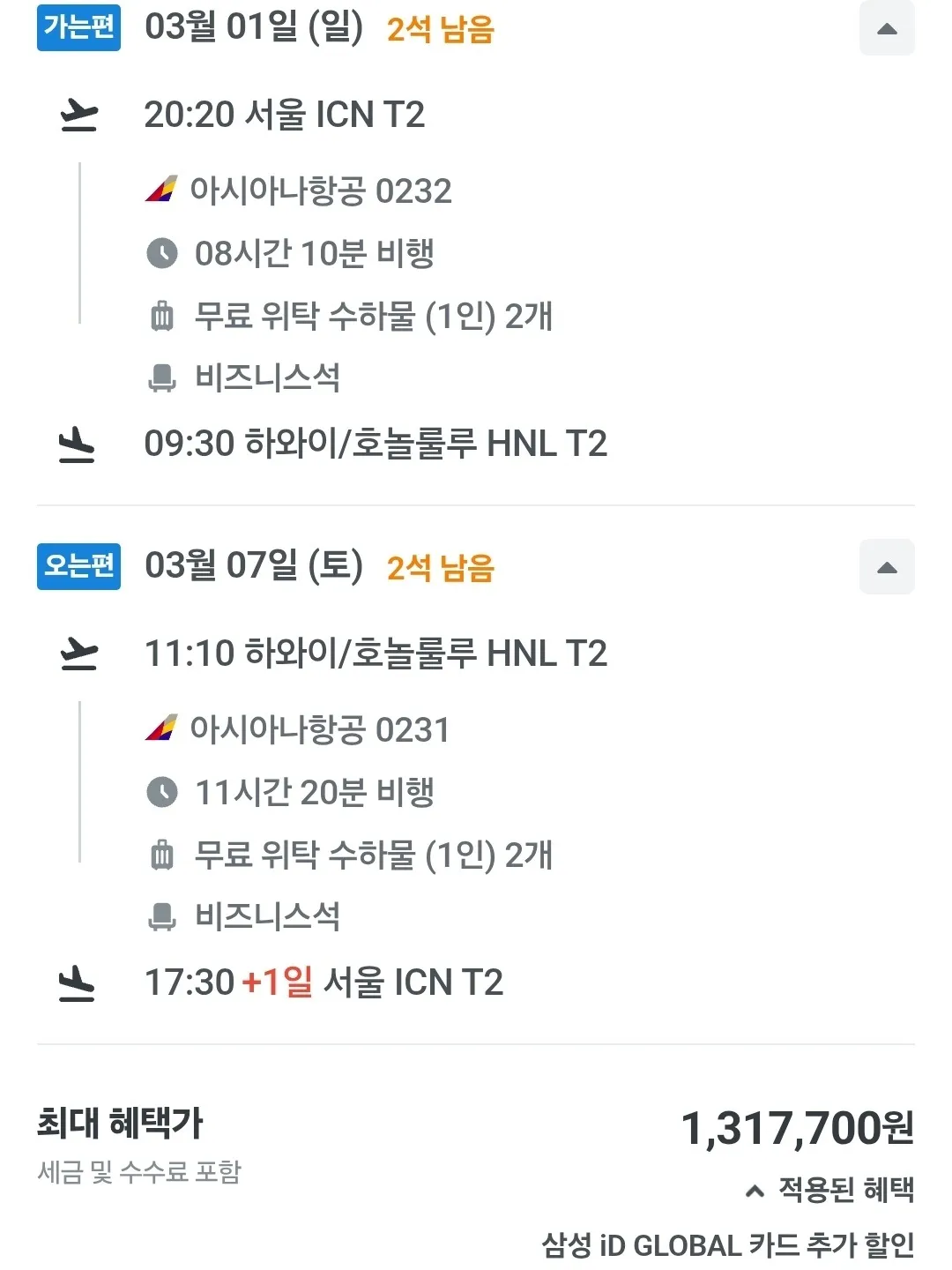
Task: Click the Asiana Airlines logo for flight 0231
Action: [161, 728]
